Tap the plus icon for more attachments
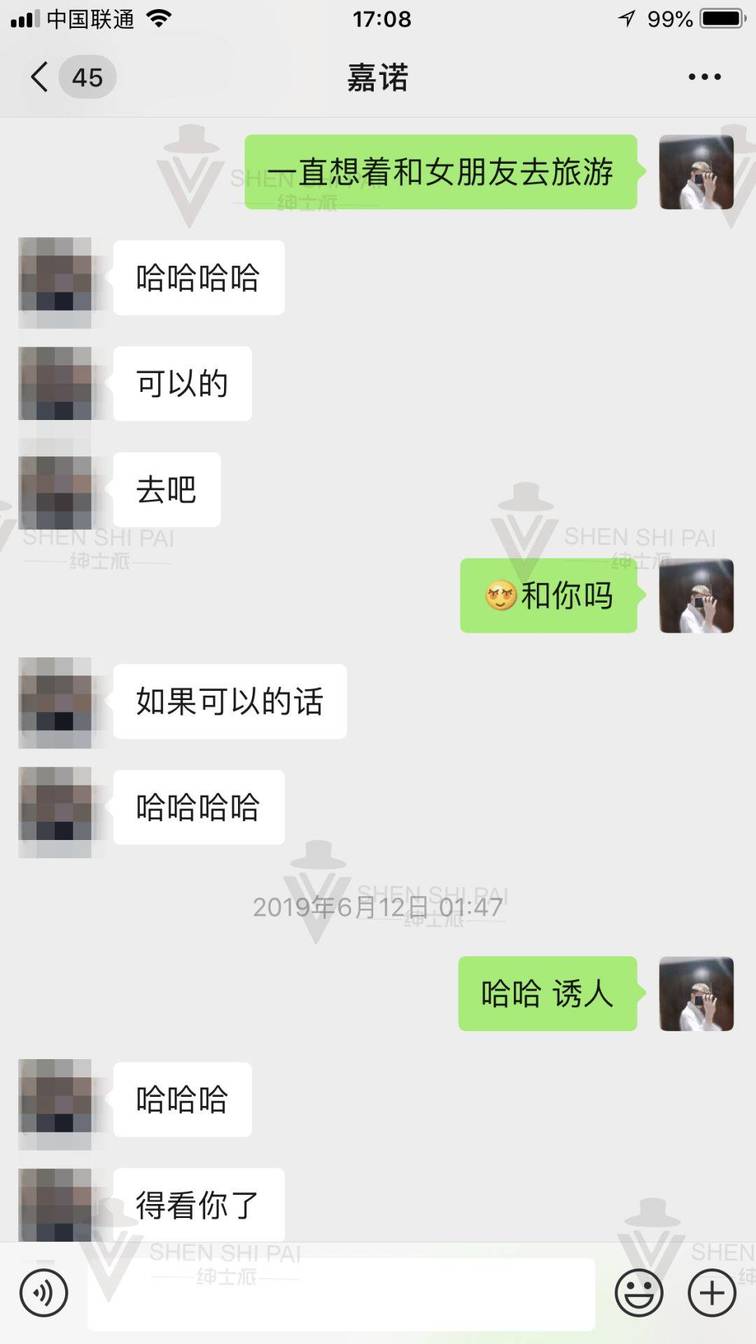Screen dimensions: 756x1344 [712, 1292]
